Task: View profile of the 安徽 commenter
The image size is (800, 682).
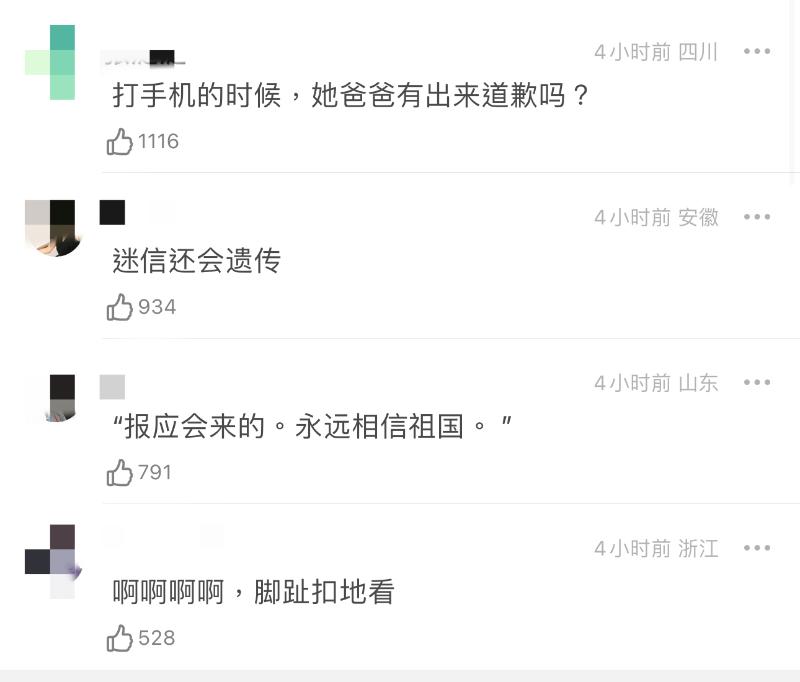Action: (50, 227)
